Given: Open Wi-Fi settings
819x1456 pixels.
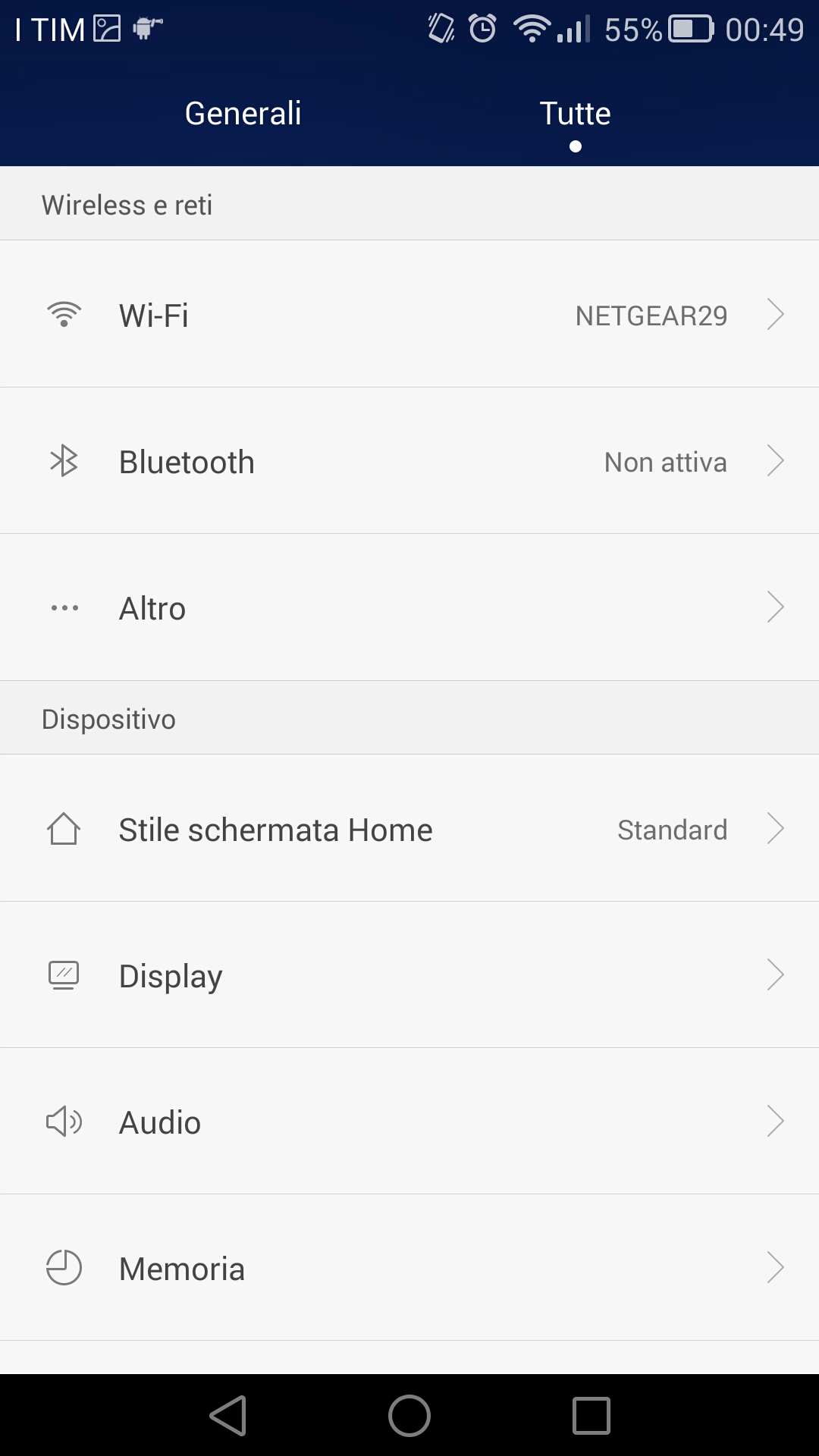Looking at the screenshot, I should click(x=409, y=314).
